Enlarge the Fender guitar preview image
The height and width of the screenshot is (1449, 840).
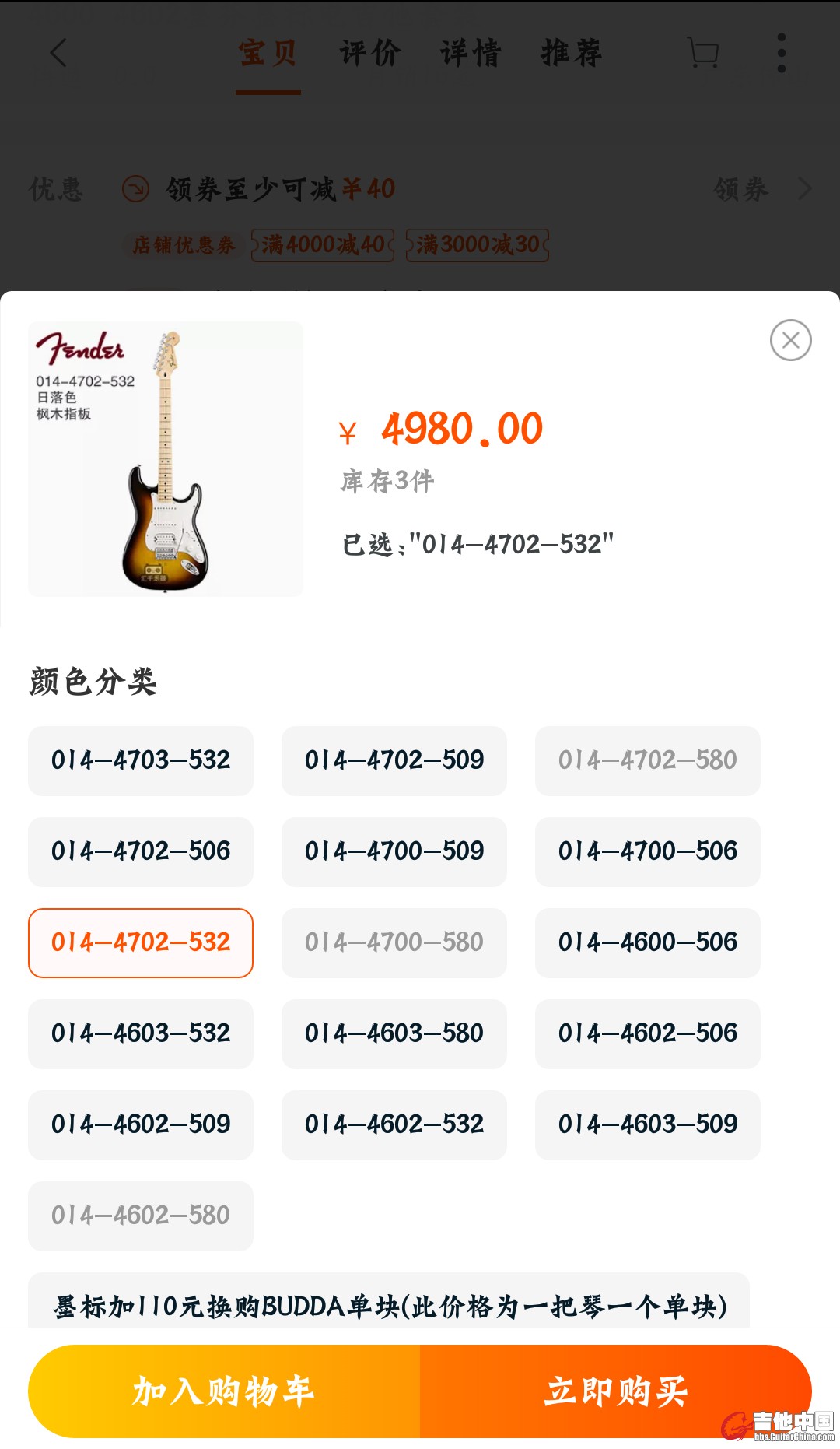pos(166,459)
